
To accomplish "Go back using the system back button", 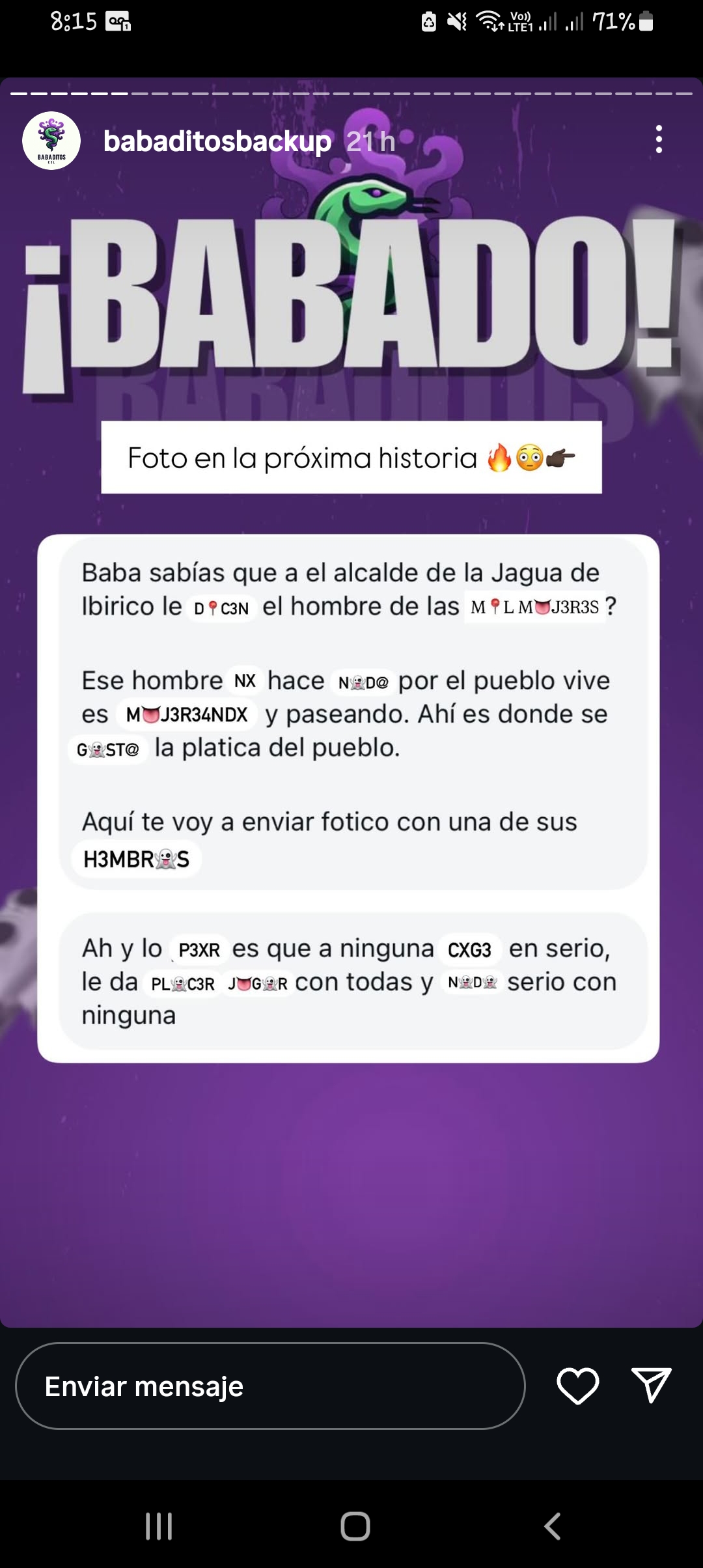I will [x=552, y=1526].
